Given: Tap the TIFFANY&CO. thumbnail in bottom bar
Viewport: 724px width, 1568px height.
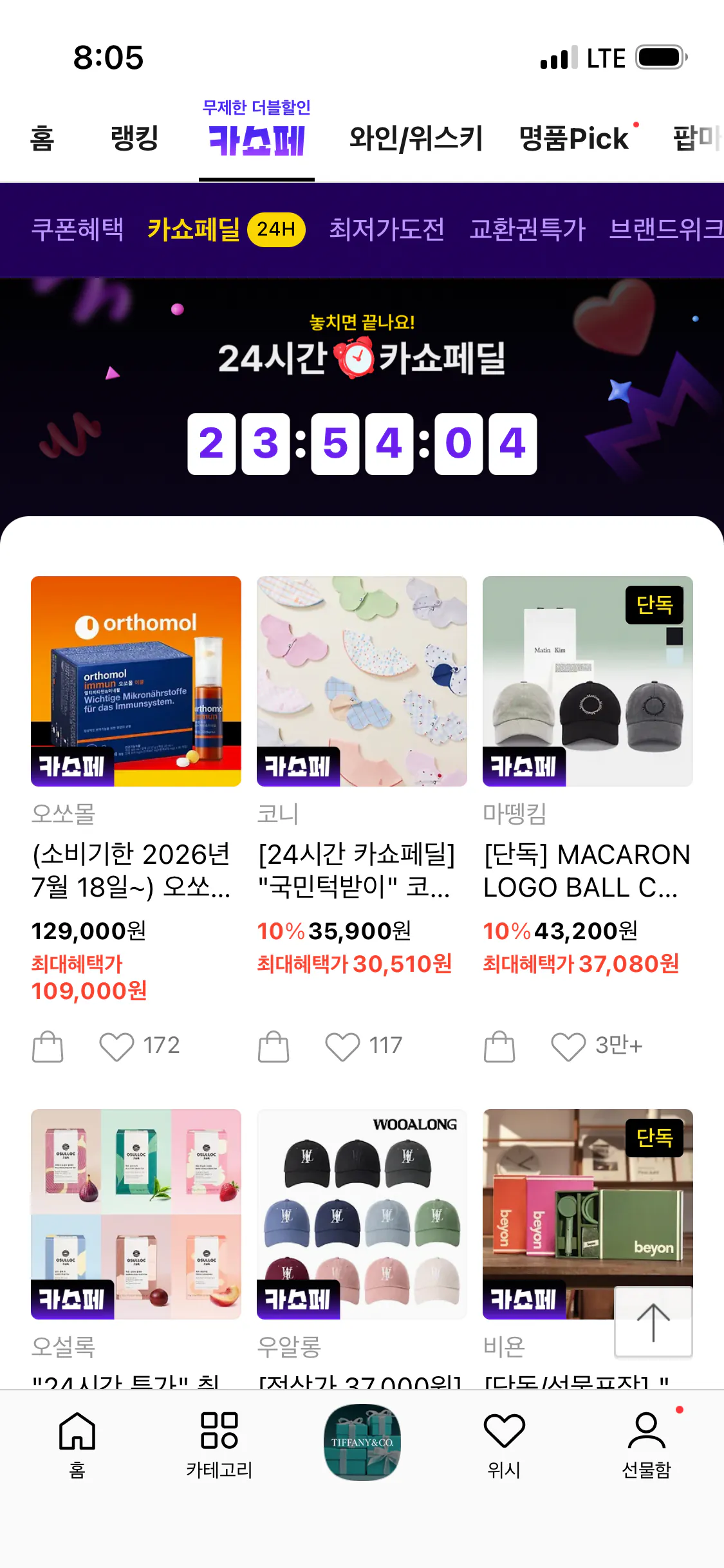Looking at the screenshot, I should pyautogui.click(x=362, y=1440).
